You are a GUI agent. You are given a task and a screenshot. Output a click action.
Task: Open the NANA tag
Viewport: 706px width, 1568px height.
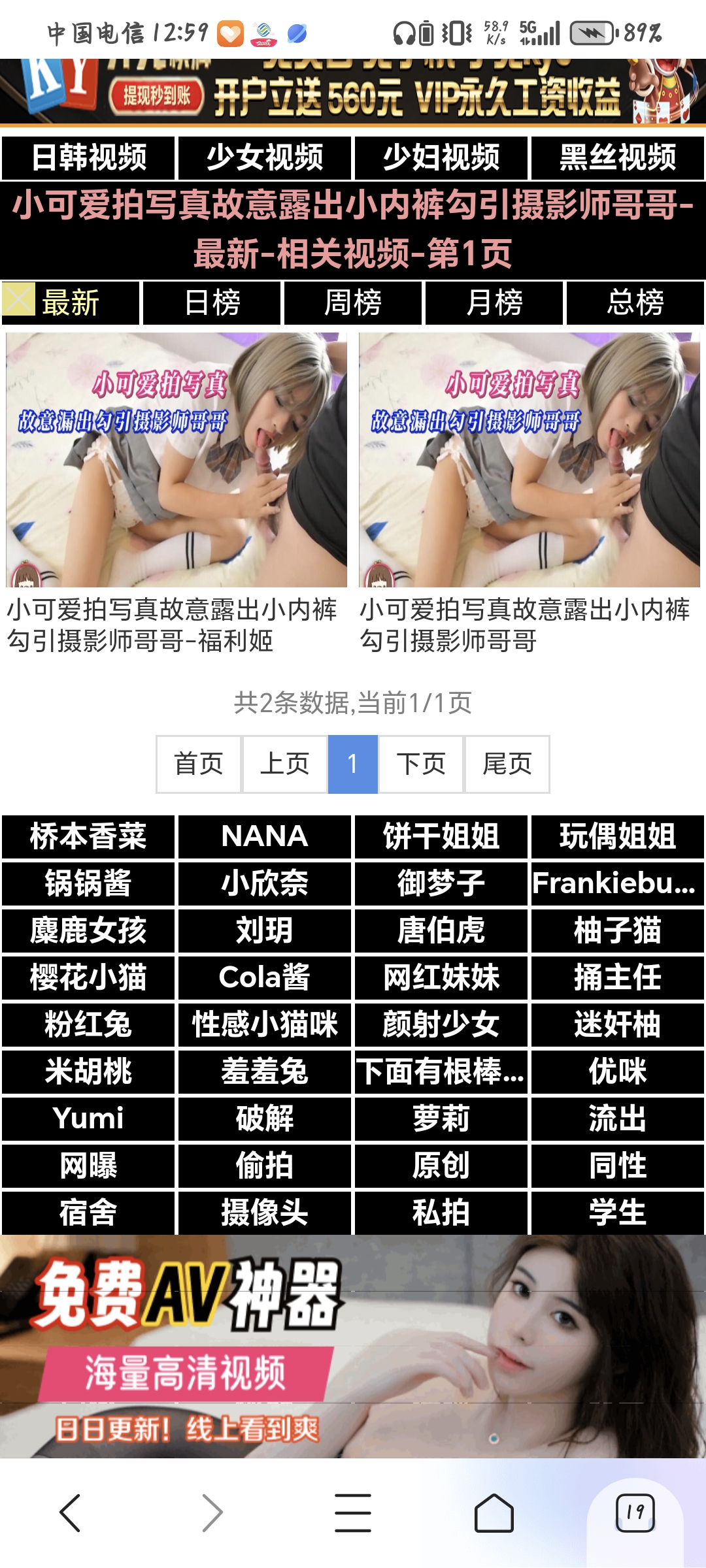coord(265,836)
